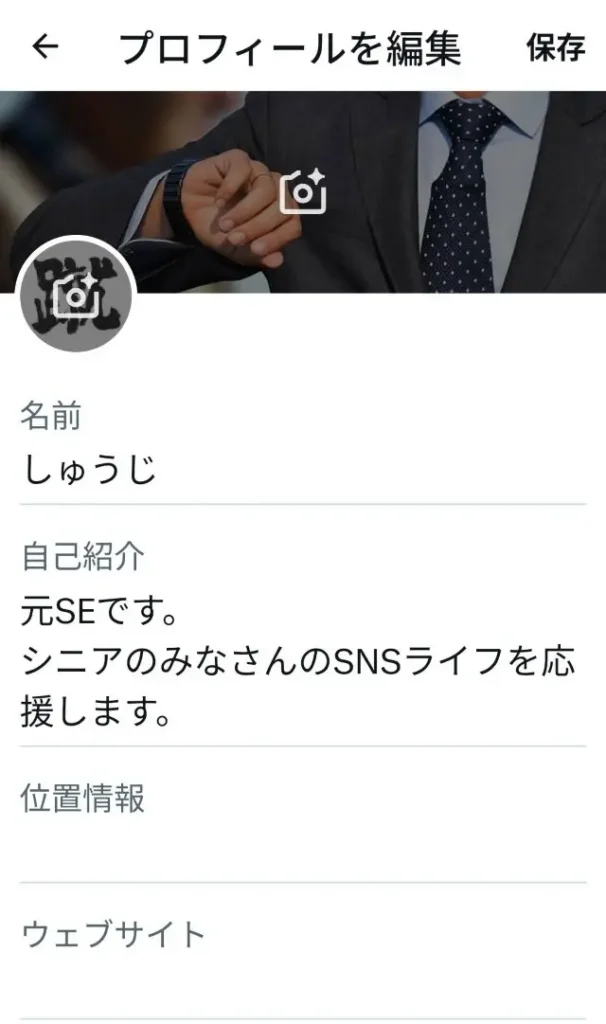Edit the 名前 field containing しゅうじ
This screenshot has width=606, height=1024.
click(300, 470)
